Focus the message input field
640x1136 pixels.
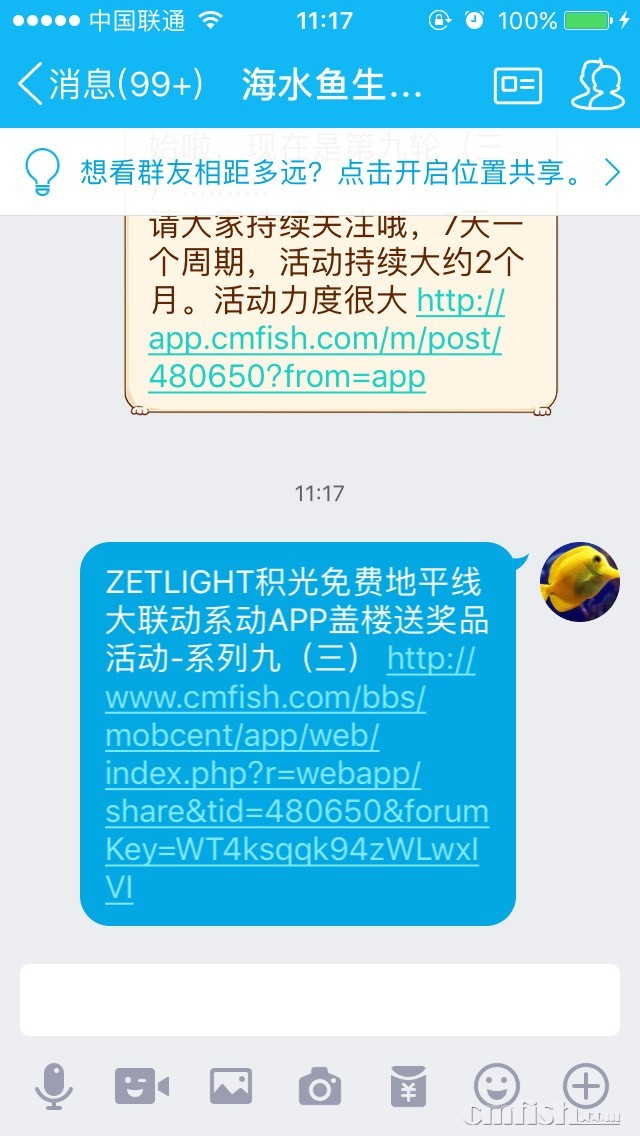click(x=320, y=999)
